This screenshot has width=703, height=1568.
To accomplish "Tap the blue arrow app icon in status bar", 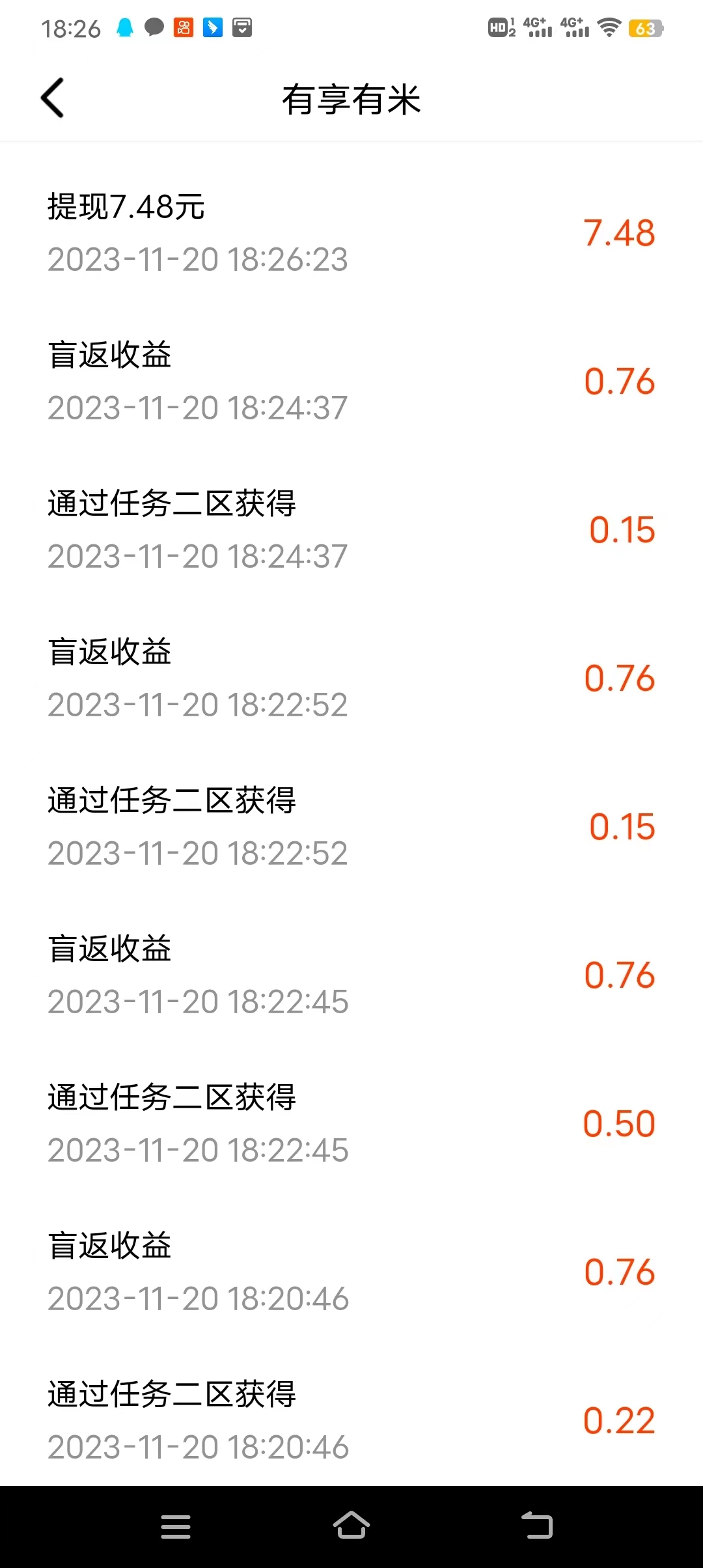I will (x=213, y=27).
